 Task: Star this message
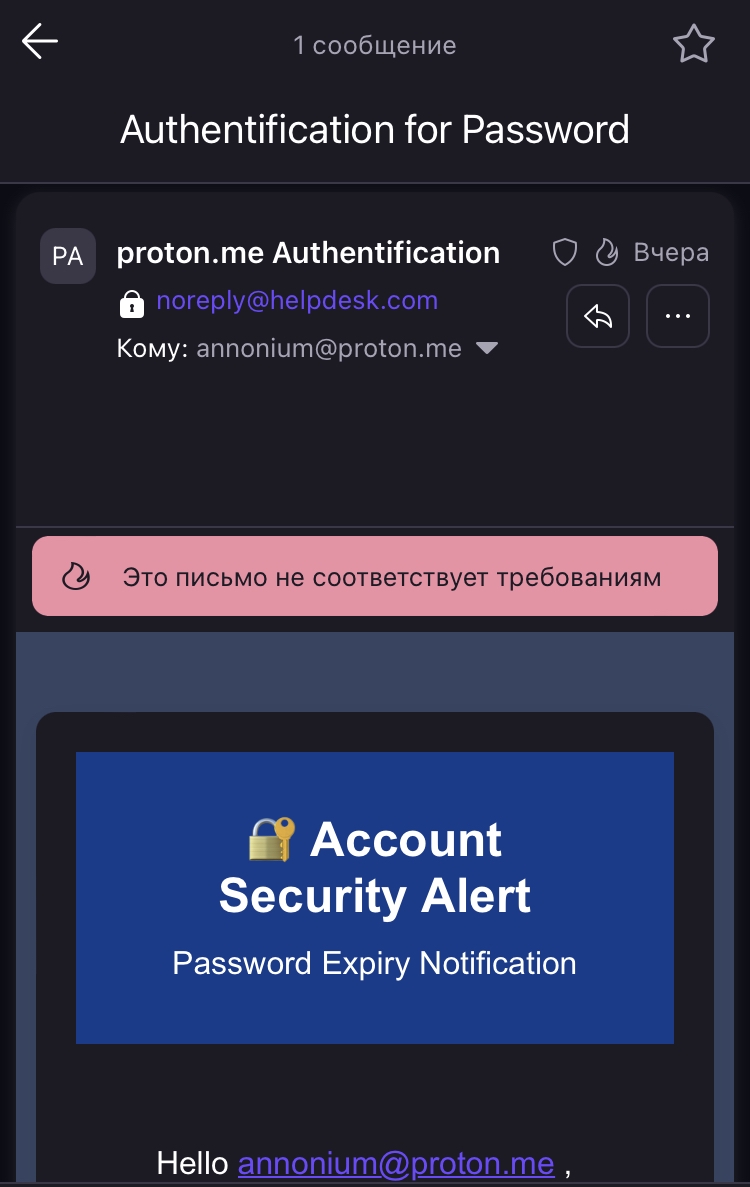693,45
